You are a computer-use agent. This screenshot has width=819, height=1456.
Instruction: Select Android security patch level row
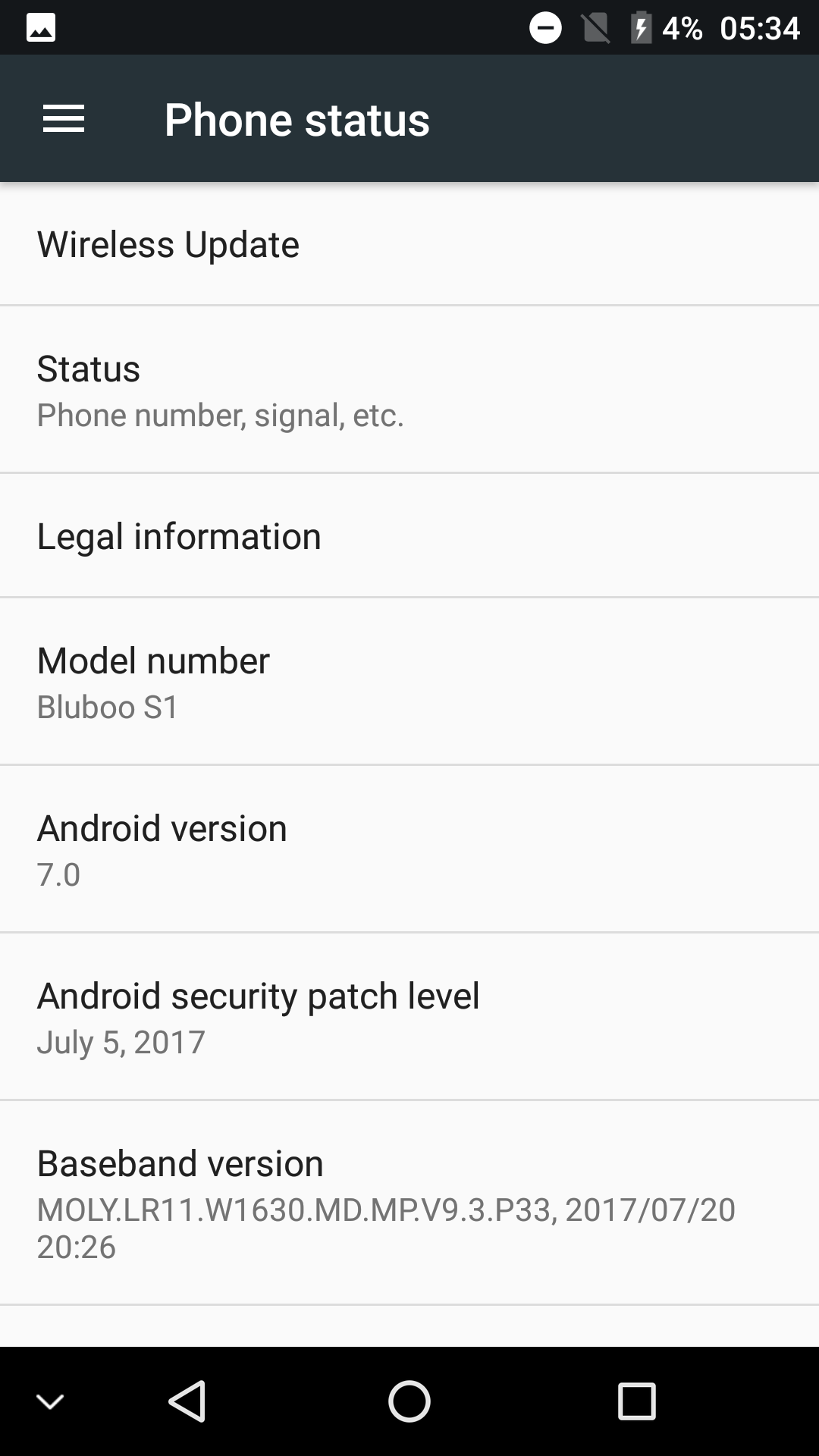coord(409,1016)
